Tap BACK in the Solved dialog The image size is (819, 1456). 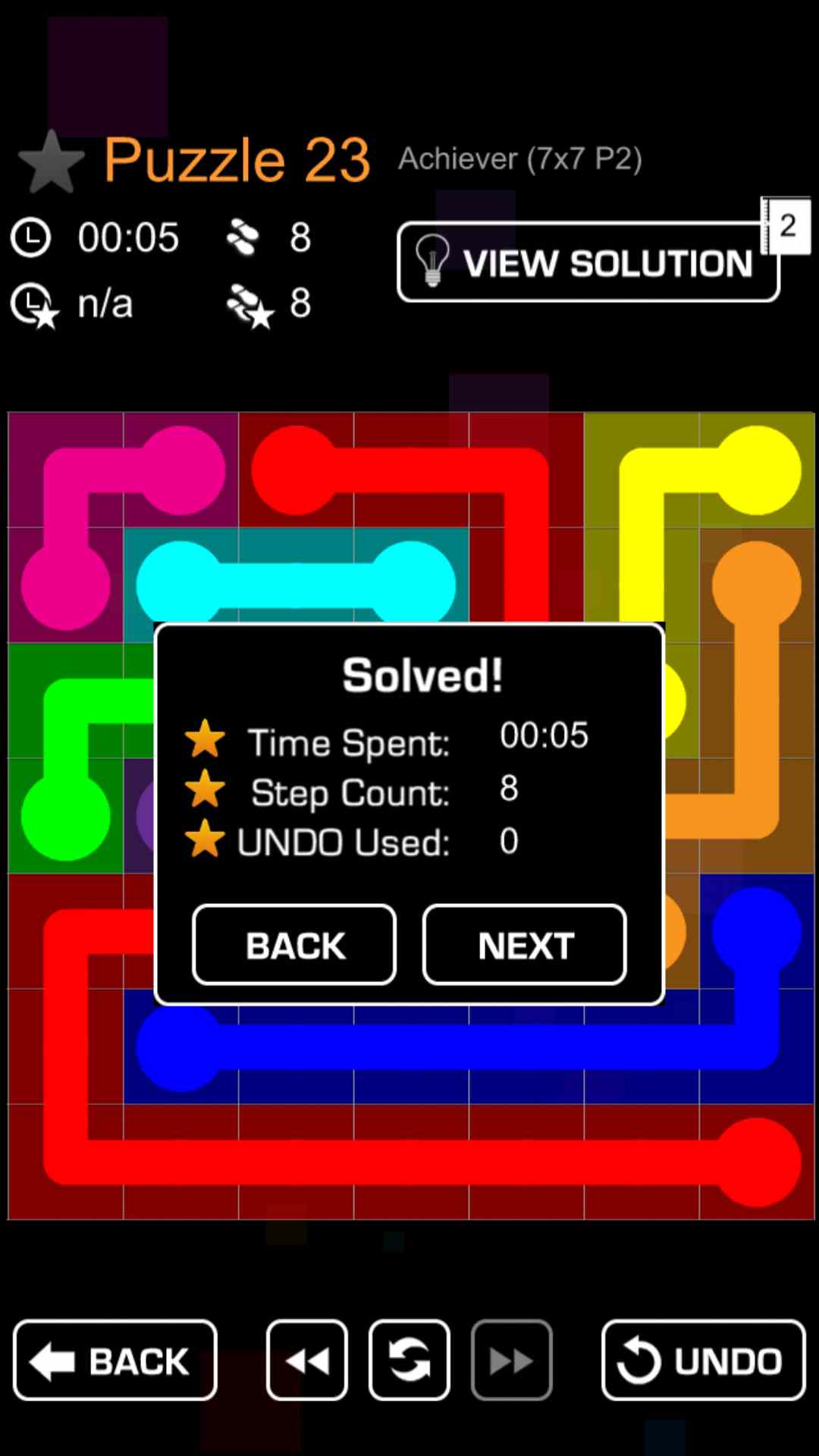[x=294, y=945]
